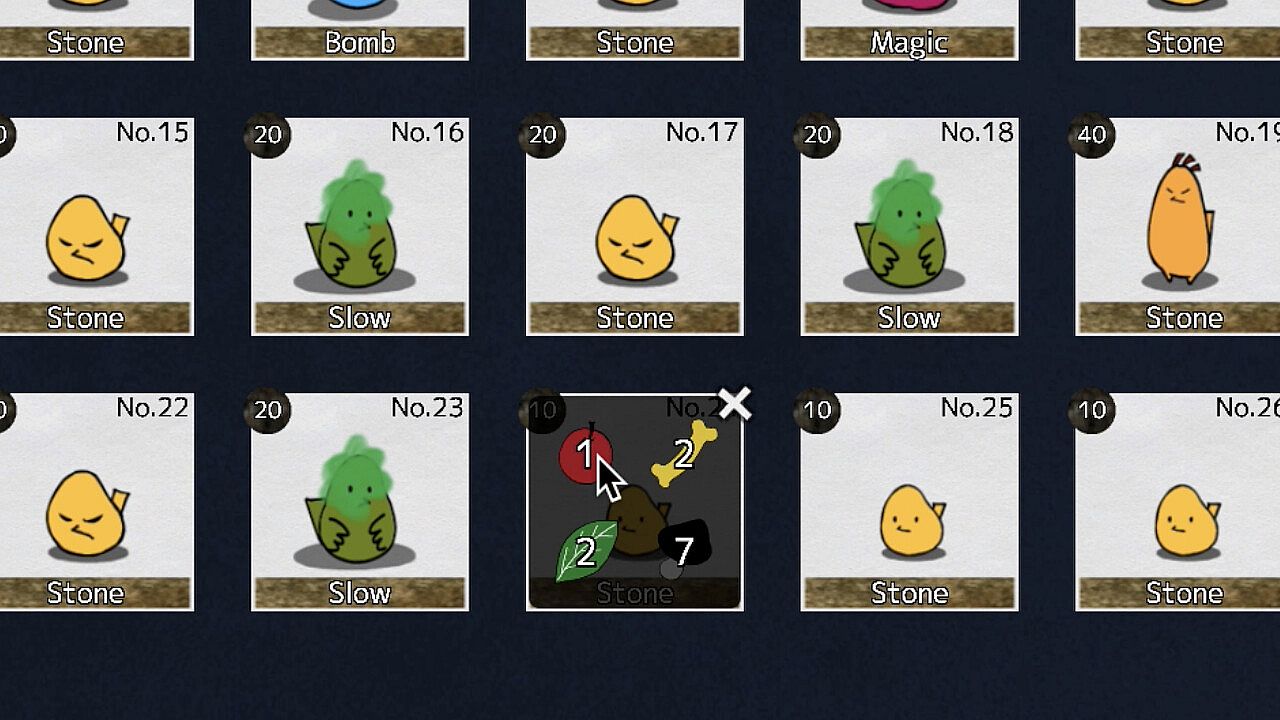Select the Magic card
1280x720 pixels.
(x=909, y=28)
